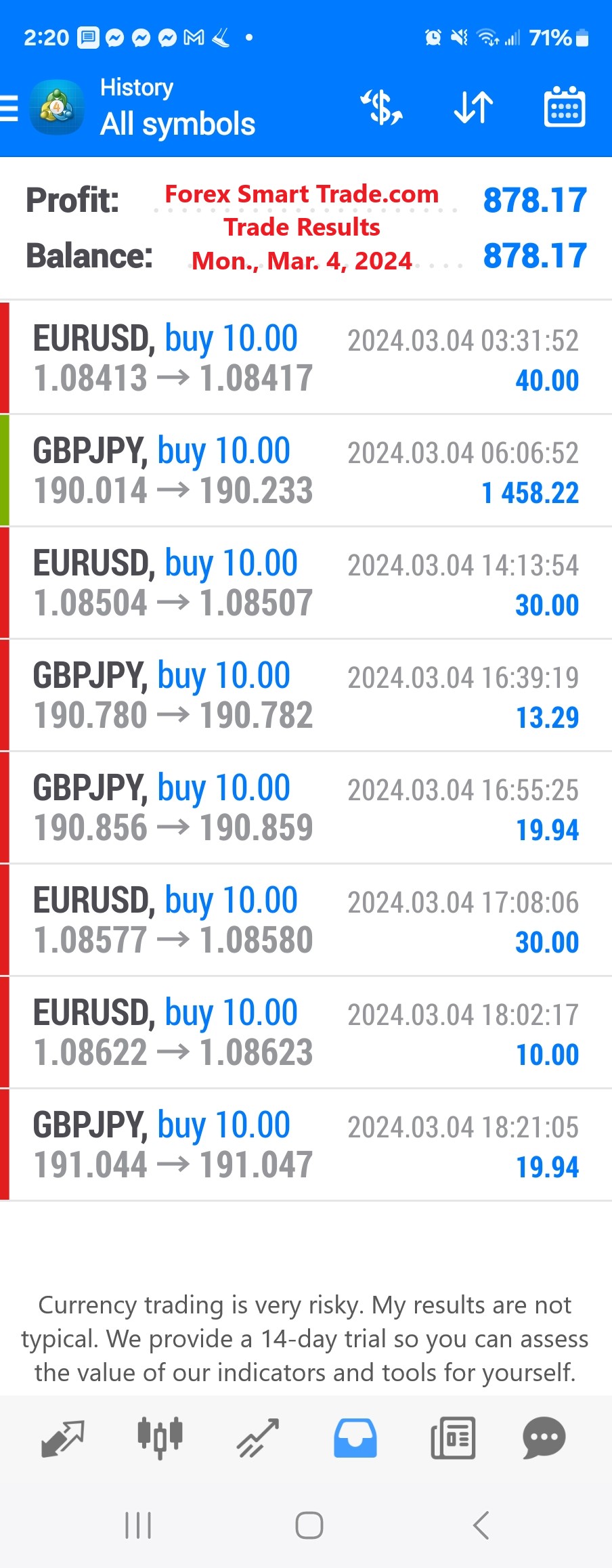The height and width of the screenshot is (1568, 612).
Task: Select the GBPJPY trade from 16:39:19
Action: 306,695
